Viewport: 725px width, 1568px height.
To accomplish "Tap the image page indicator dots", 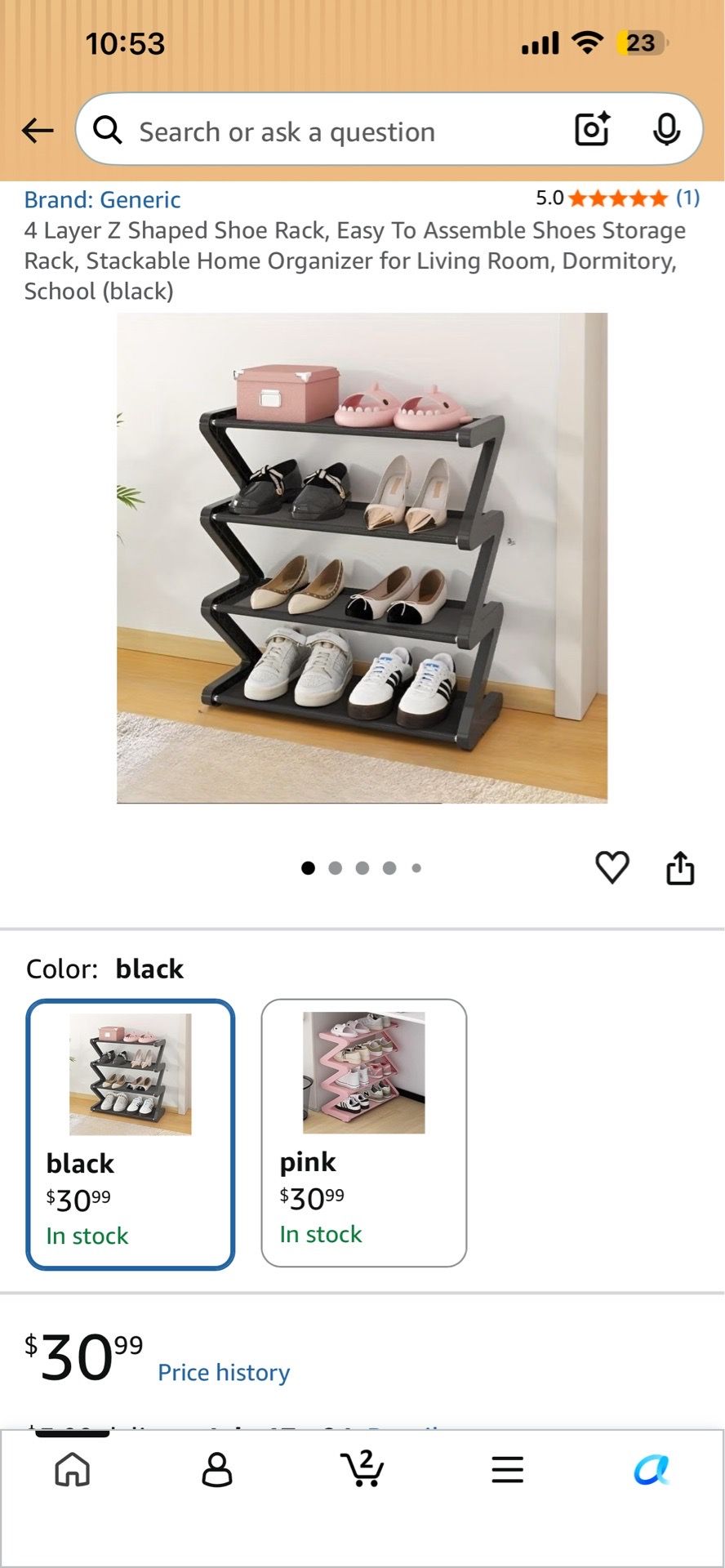I will pos(362,868).
